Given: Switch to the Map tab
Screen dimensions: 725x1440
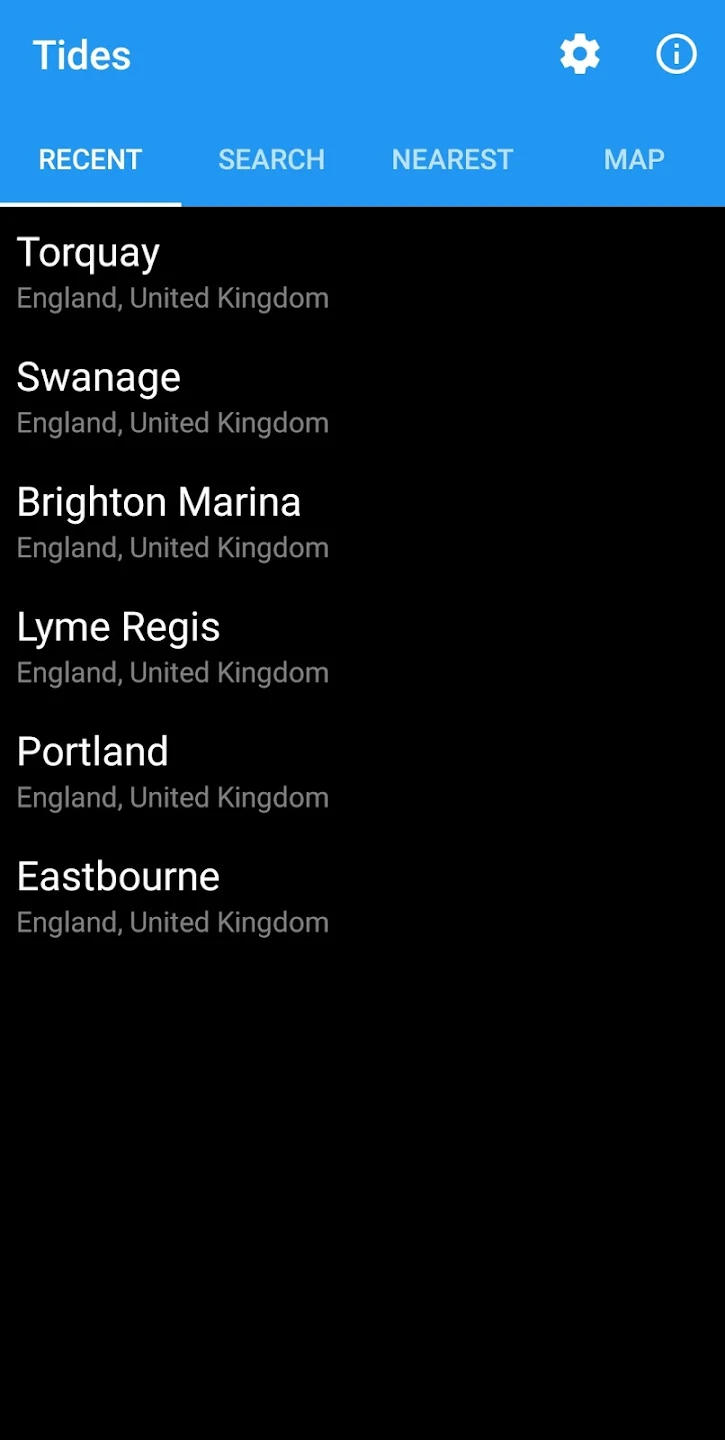Looking at the screenshot, I should pyautogui.click(x=634, y=160).
